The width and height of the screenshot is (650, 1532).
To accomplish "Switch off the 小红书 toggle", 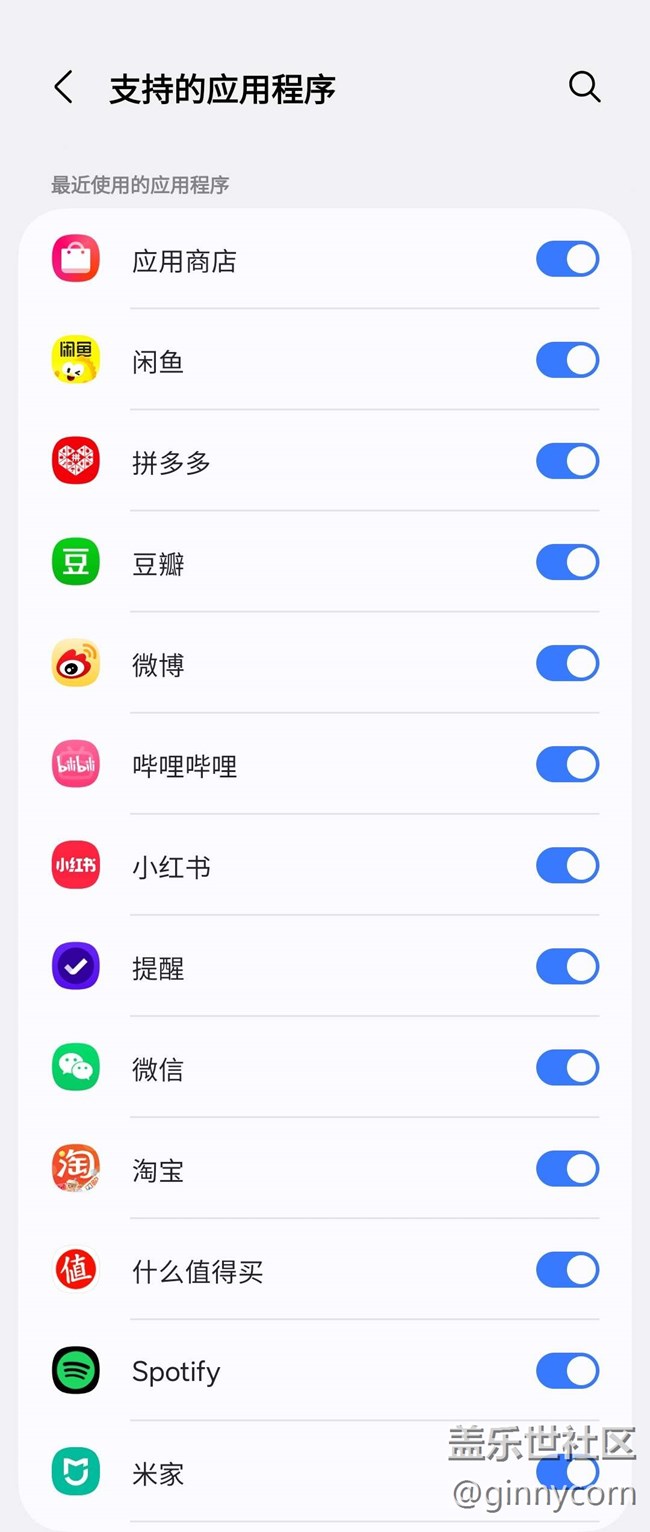I will (x=567, y=866).
